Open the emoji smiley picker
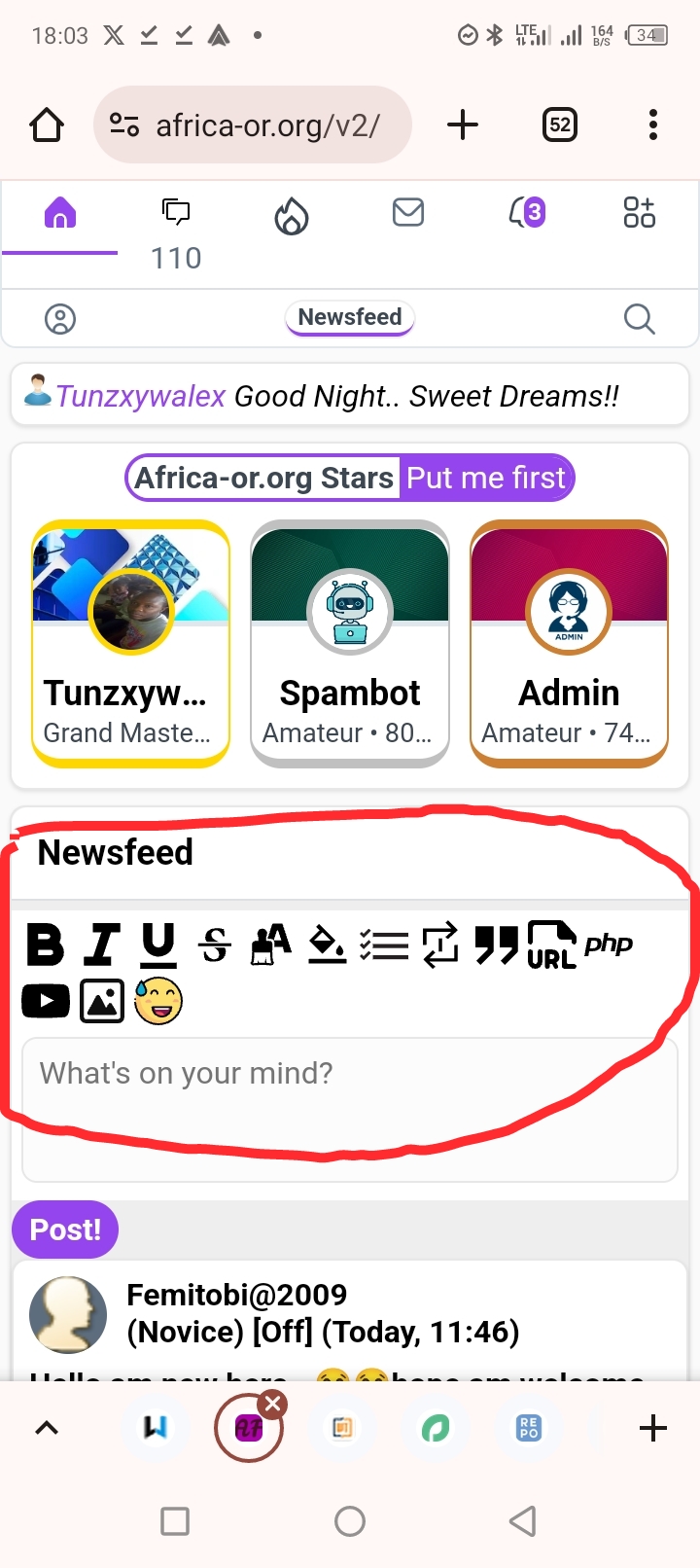Image resolution: width=700 pixels, height=1568 pixels. coord(158,1001)
